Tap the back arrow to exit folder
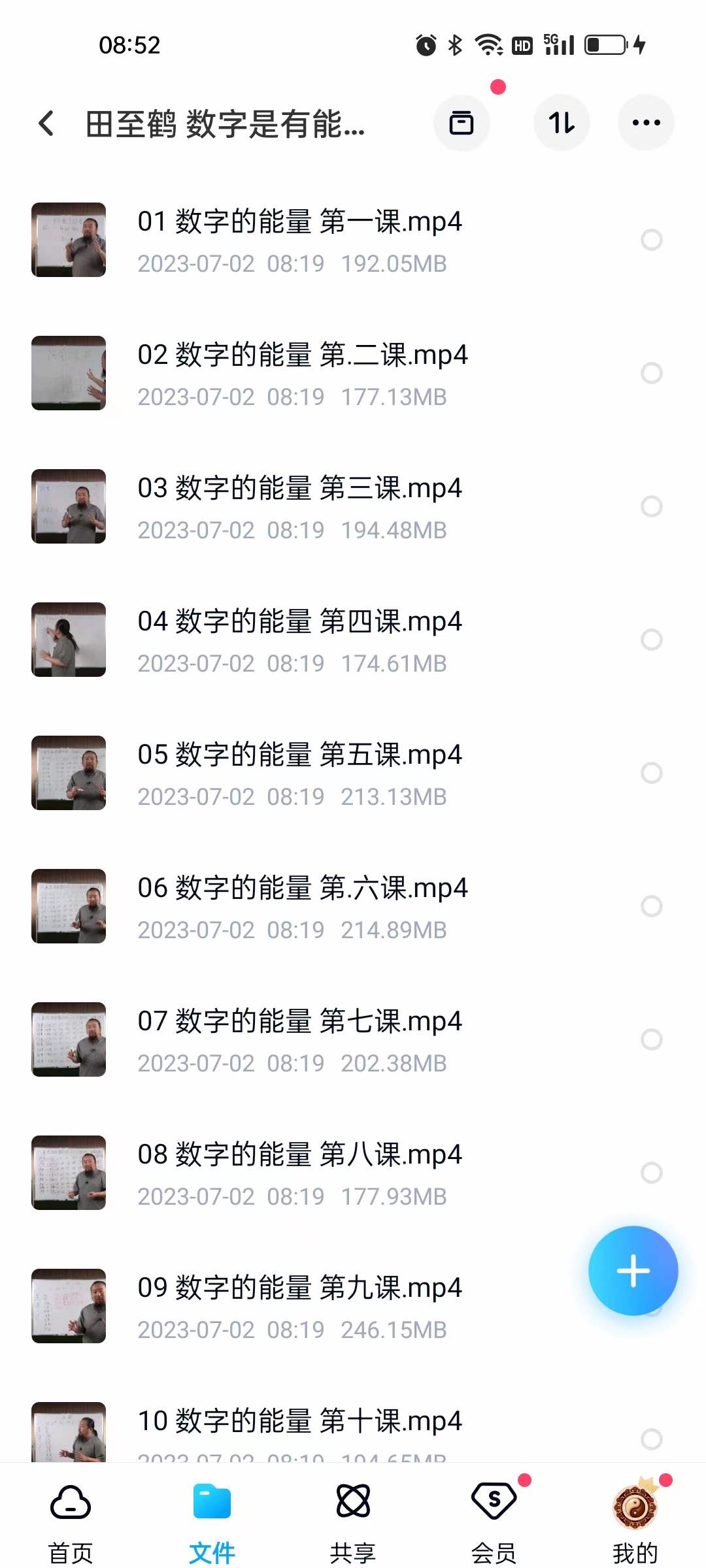Image resolution: width=706 pixels, height=1568 pixels. pos(46,123)
